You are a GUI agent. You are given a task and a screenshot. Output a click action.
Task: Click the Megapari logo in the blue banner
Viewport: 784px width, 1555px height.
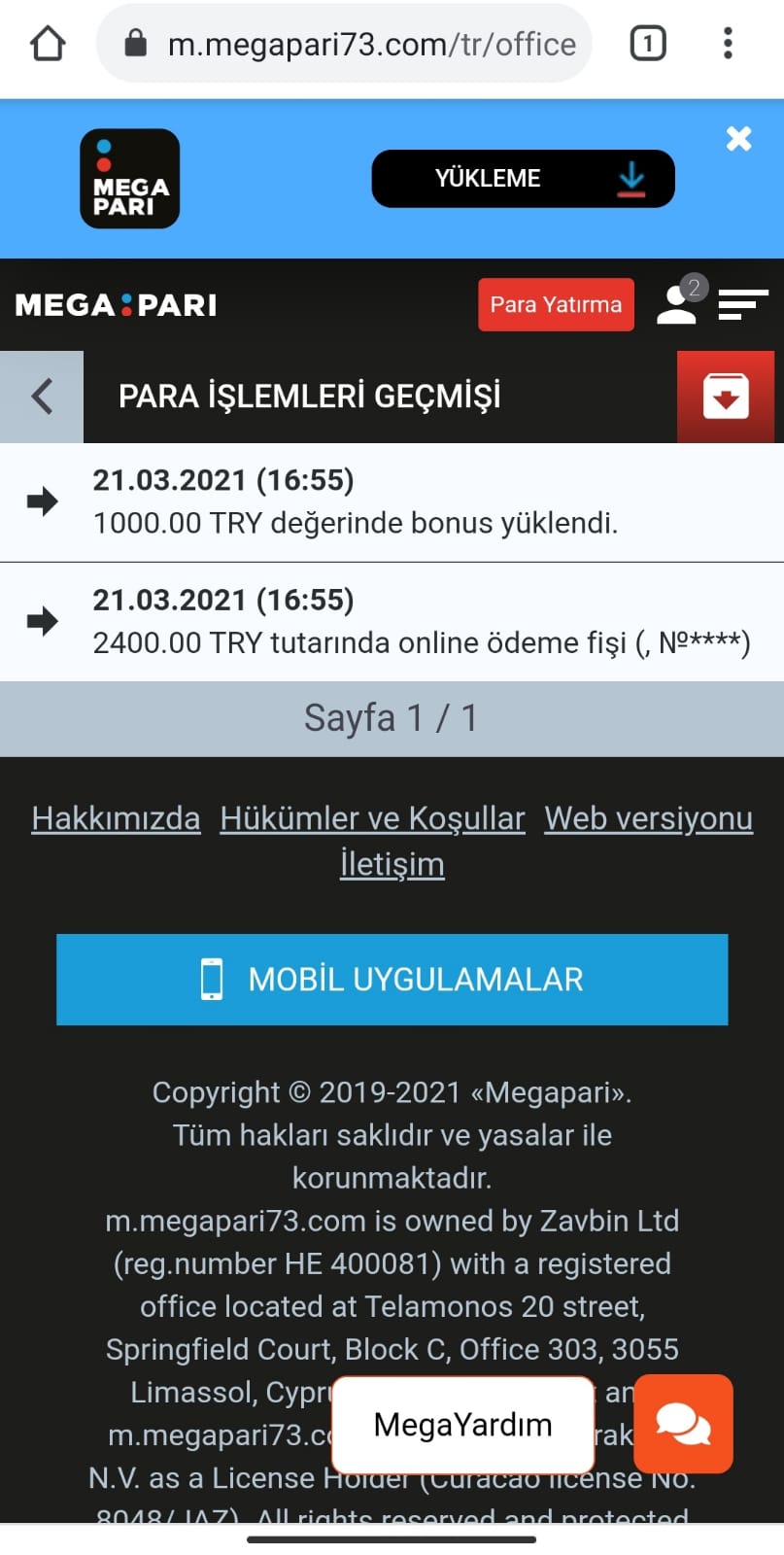[x=129, y=179]
